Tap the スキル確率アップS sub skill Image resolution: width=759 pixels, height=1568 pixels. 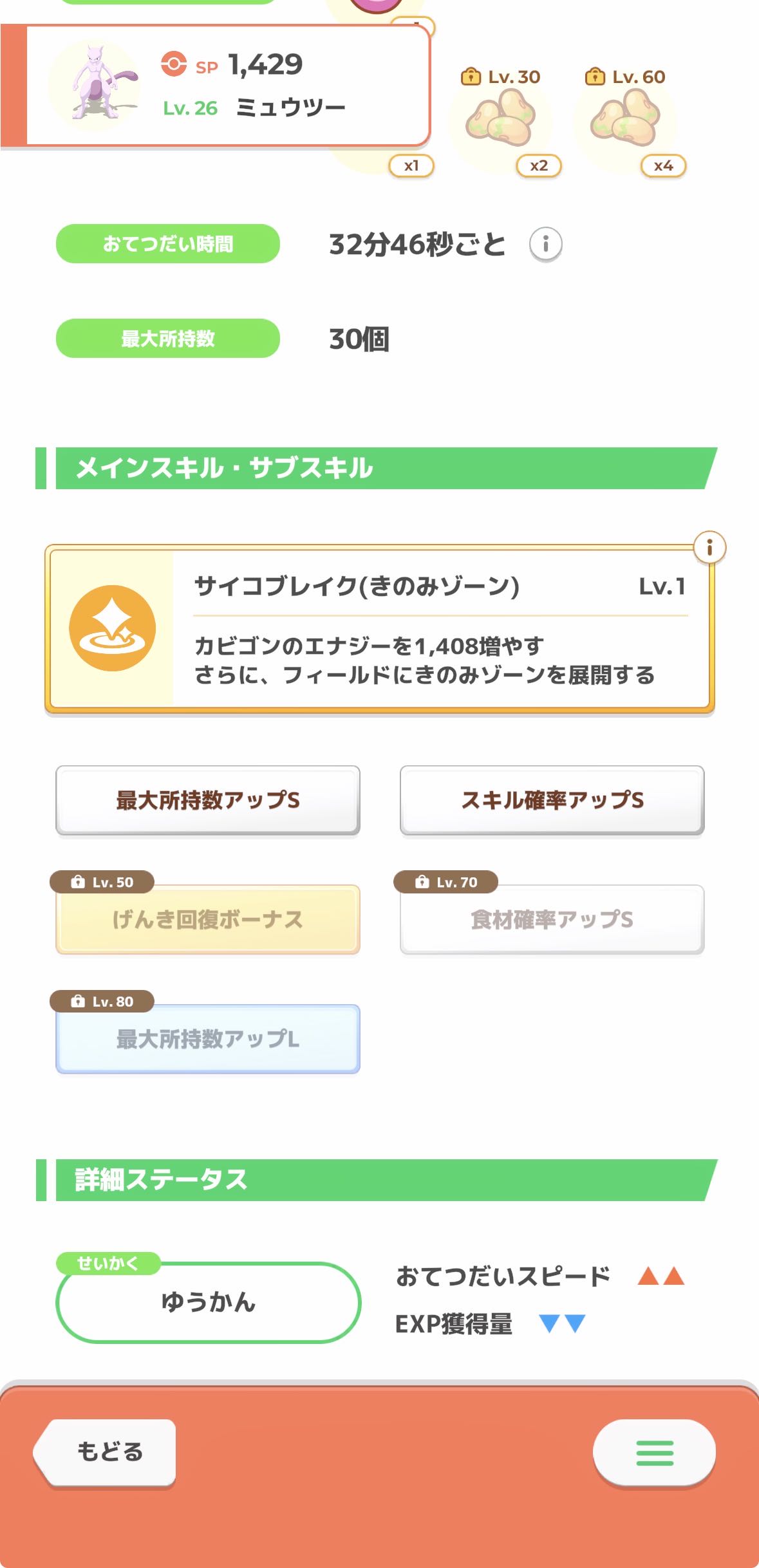[x=552, y=800]
